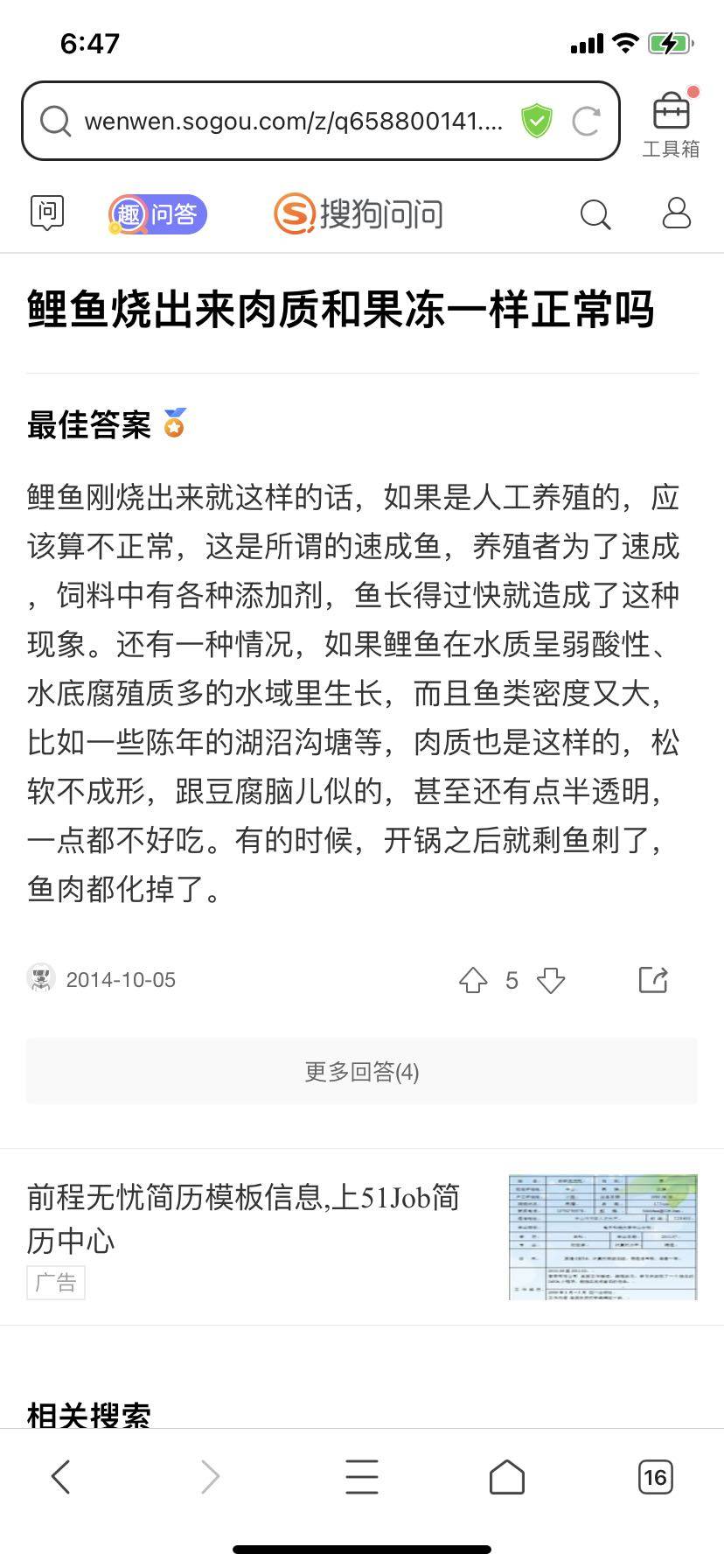Upvote the best answer
Image resolution: width=724 pixels, height=1568 pixels.
click(x=473, y=980)
